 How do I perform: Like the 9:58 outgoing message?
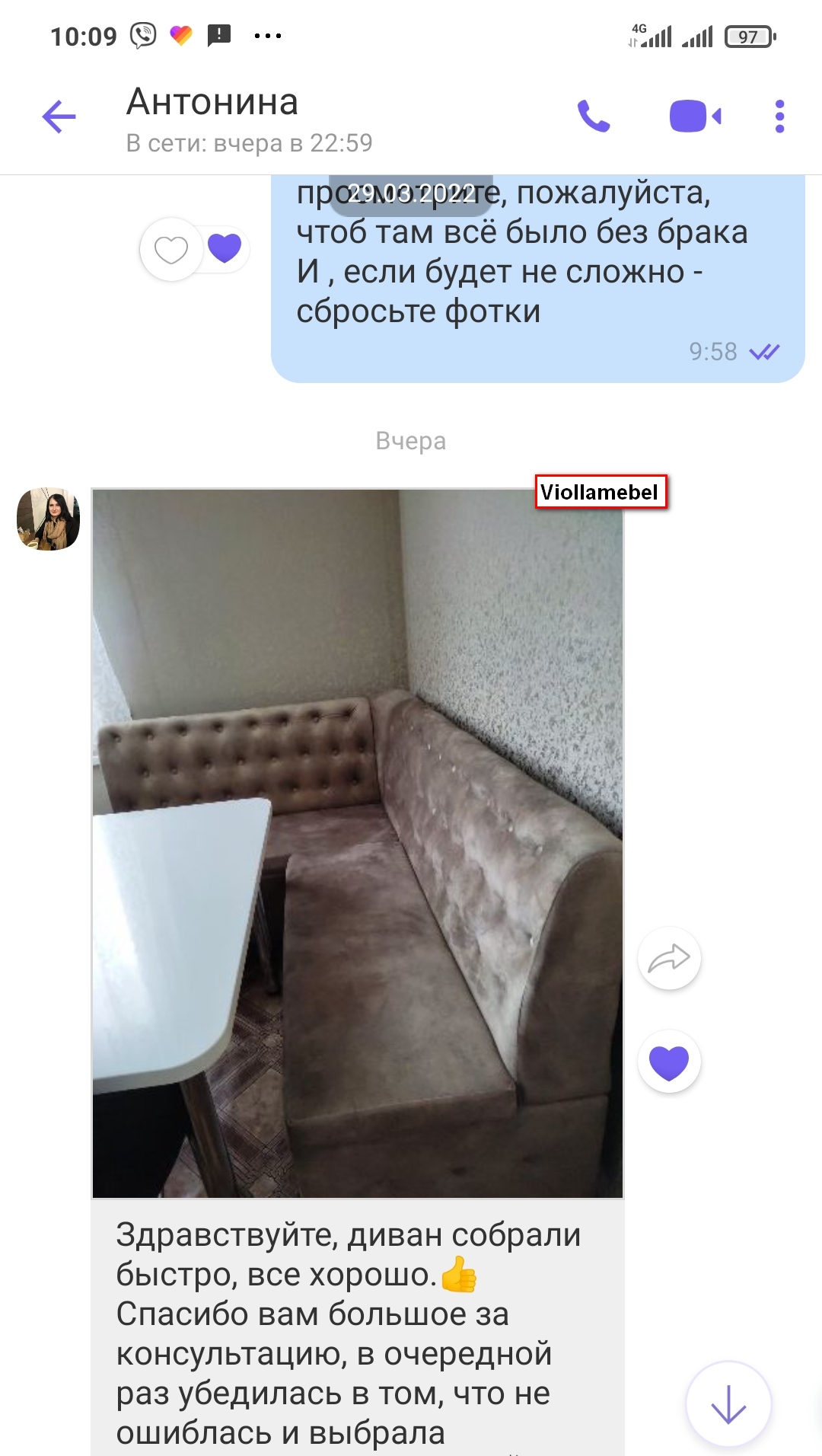point(171,250)
